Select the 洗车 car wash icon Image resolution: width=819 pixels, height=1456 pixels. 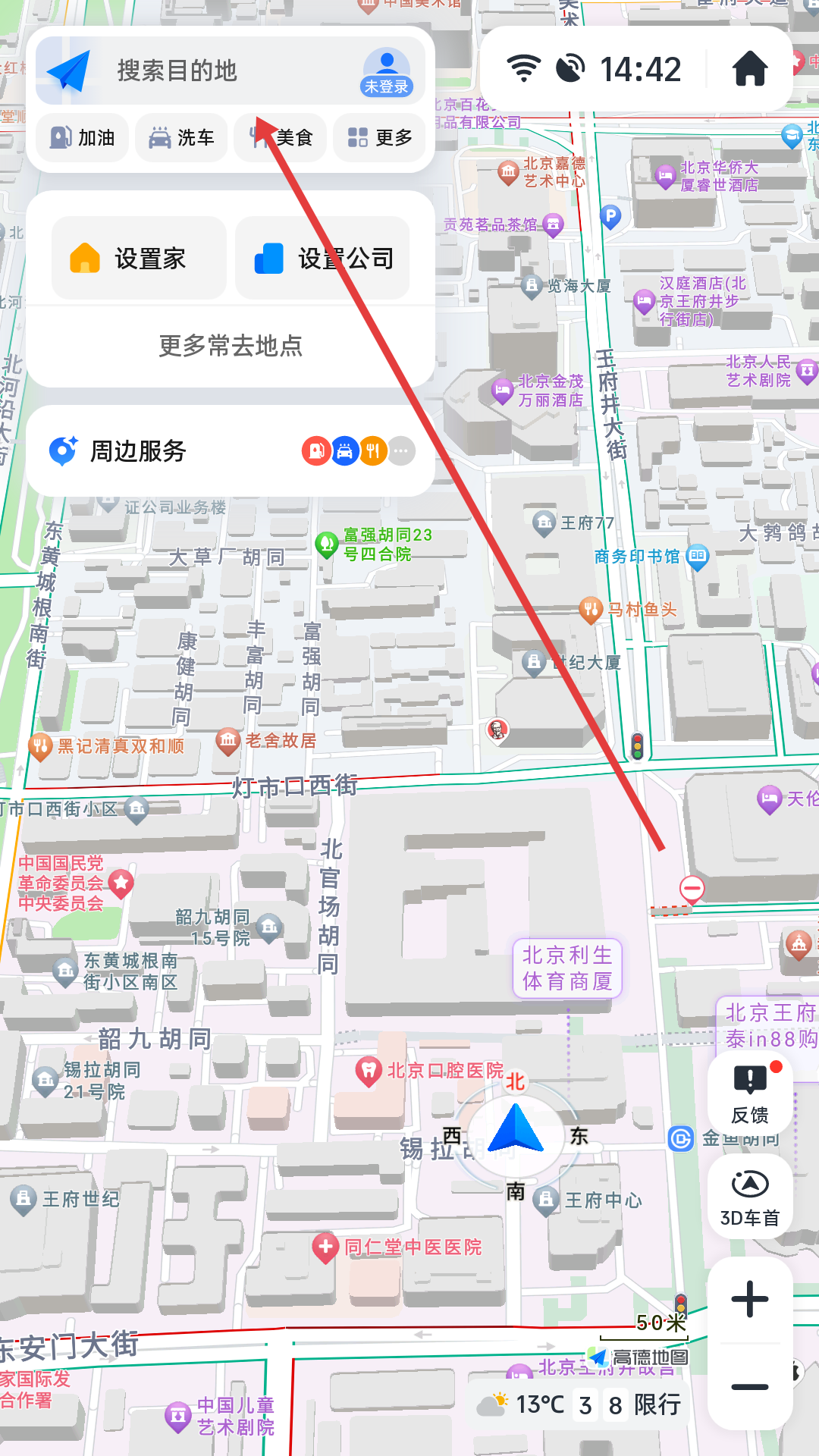pos(180,137)
